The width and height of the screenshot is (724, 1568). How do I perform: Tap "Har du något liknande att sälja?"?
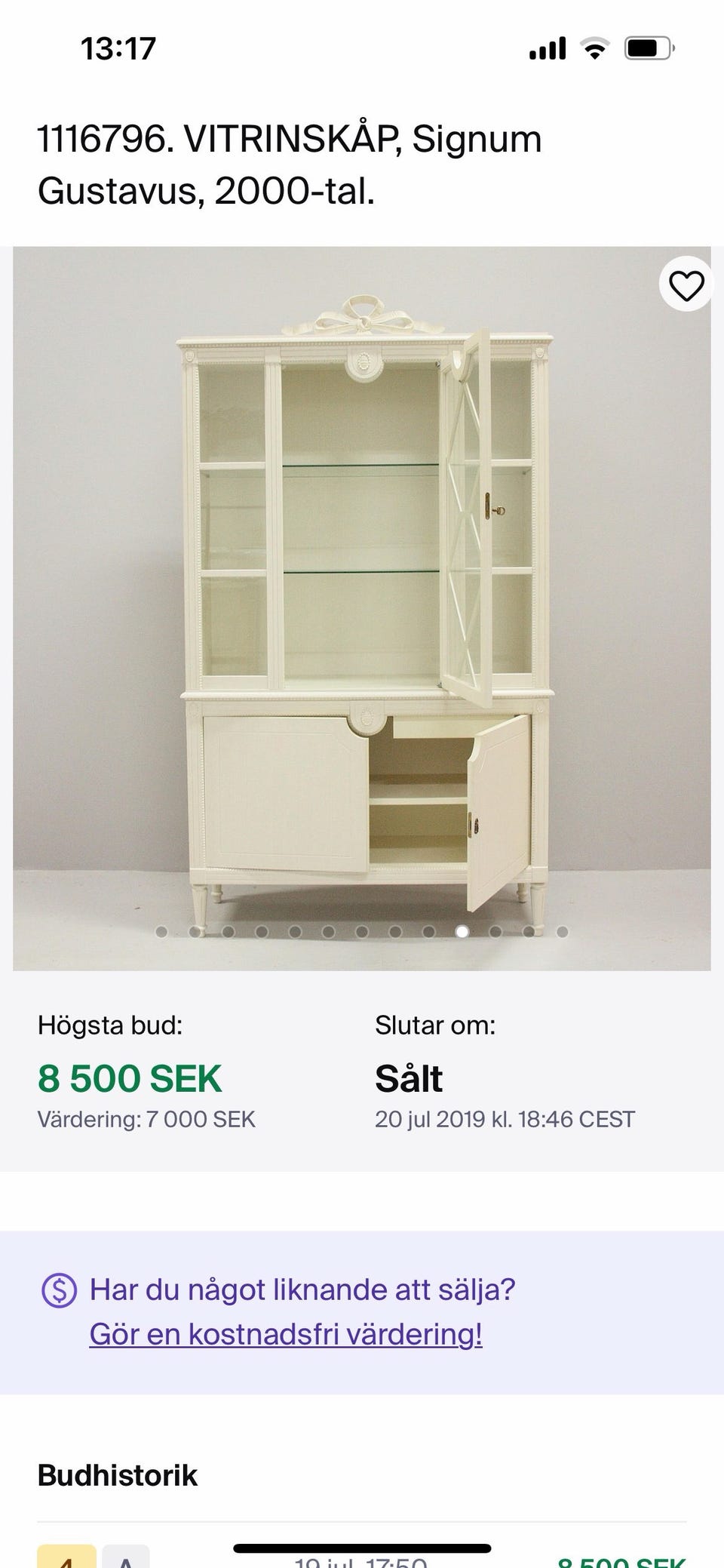pyautogui.click(x=301, y=1290)
